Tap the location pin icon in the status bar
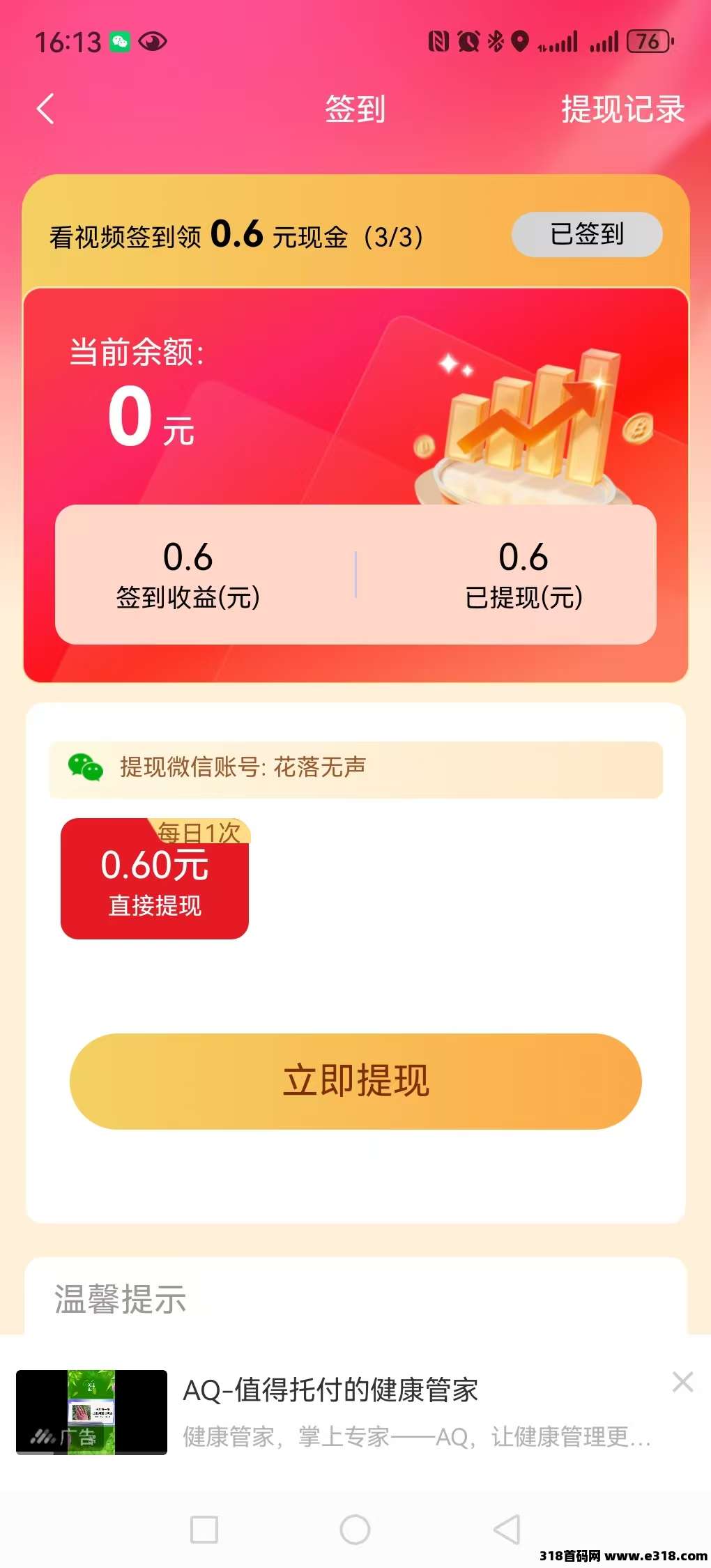Image resolution: width=711 pixels, height=1568 pixels. coord(521,42)
